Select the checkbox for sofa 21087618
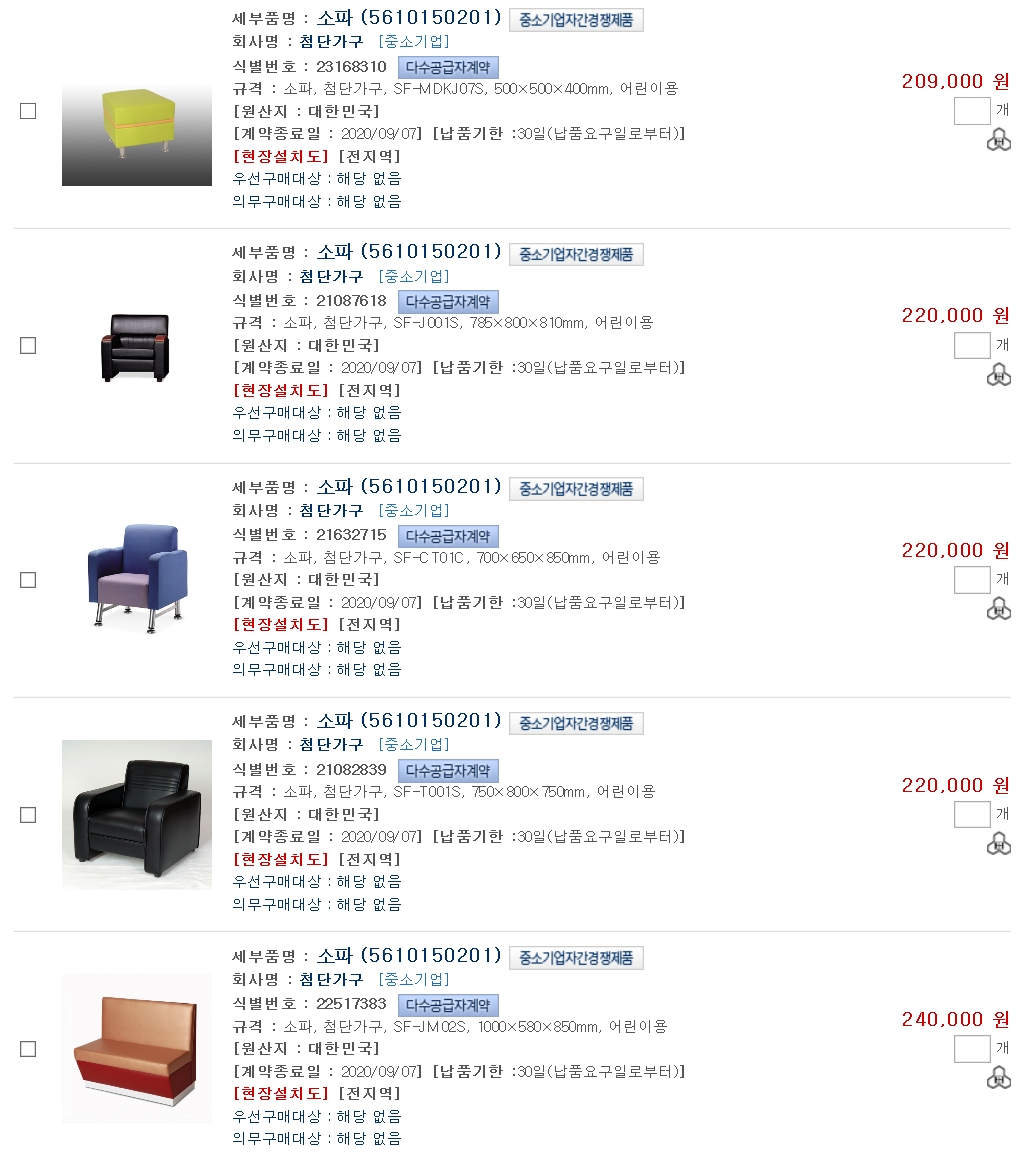The width and height of the screenshot is (1023, 1159). (28, 345)
